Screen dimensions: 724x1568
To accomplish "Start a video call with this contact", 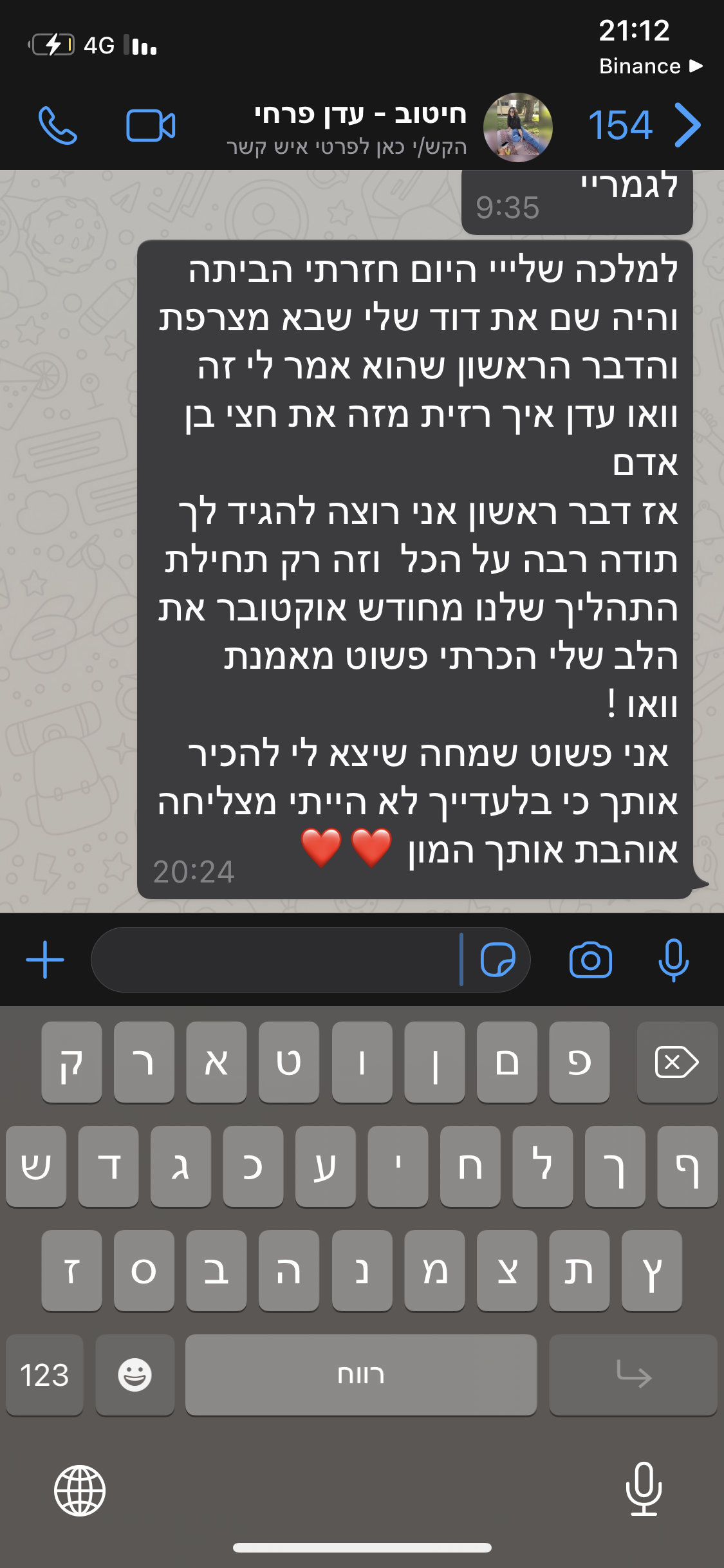I will tap(151, 126).
